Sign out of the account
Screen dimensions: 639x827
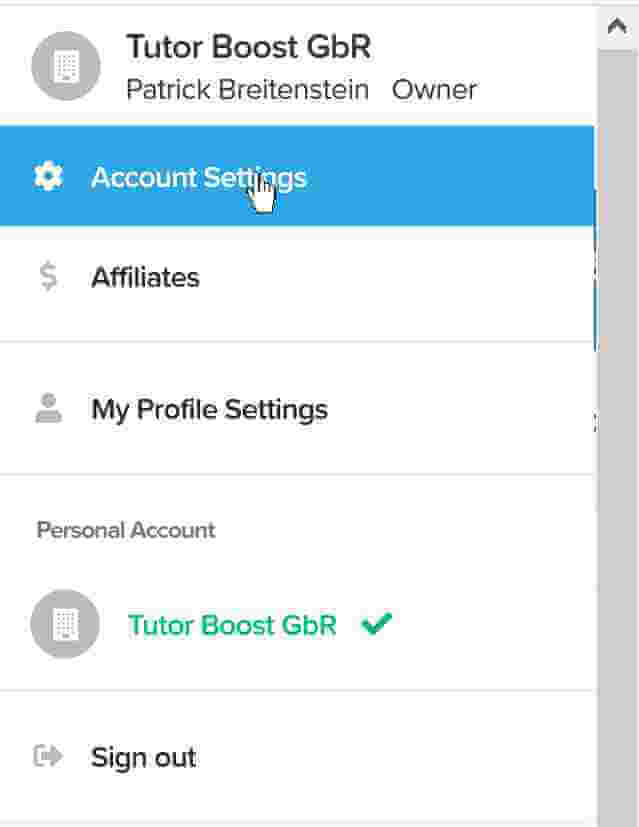click(143, 757)
